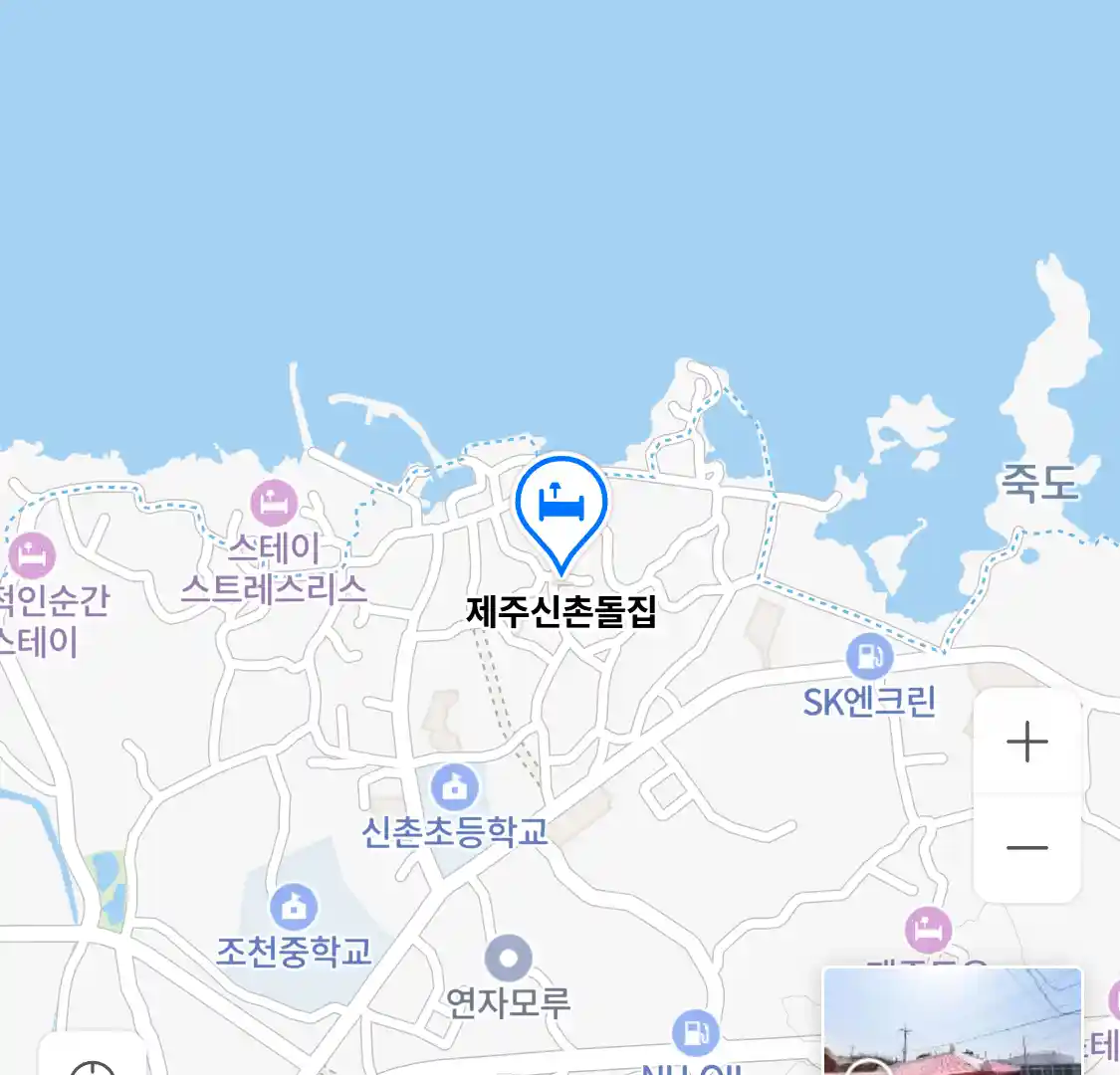Zoom out of the map
The width and height of the screenshot is (1120, 1075).
(x=1026, y=848)
